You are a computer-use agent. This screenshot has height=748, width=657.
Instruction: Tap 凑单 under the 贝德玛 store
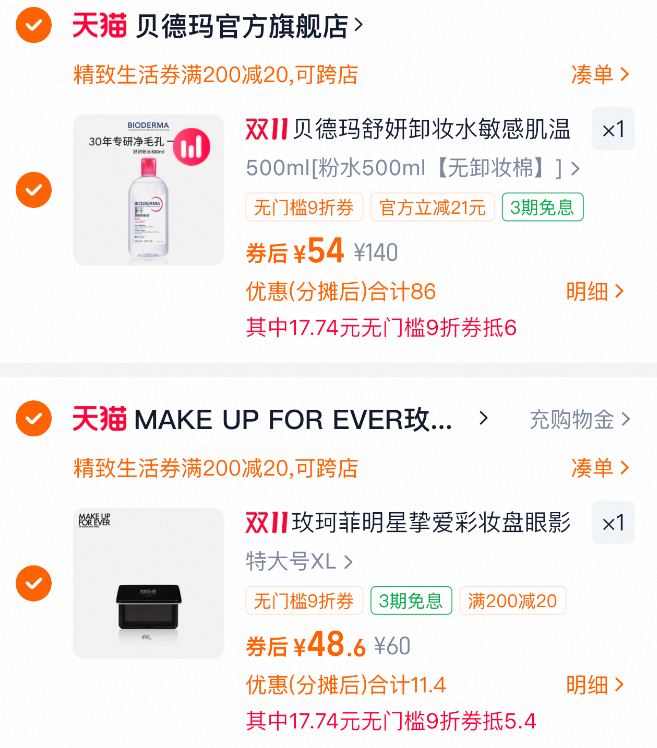point(600,75)
